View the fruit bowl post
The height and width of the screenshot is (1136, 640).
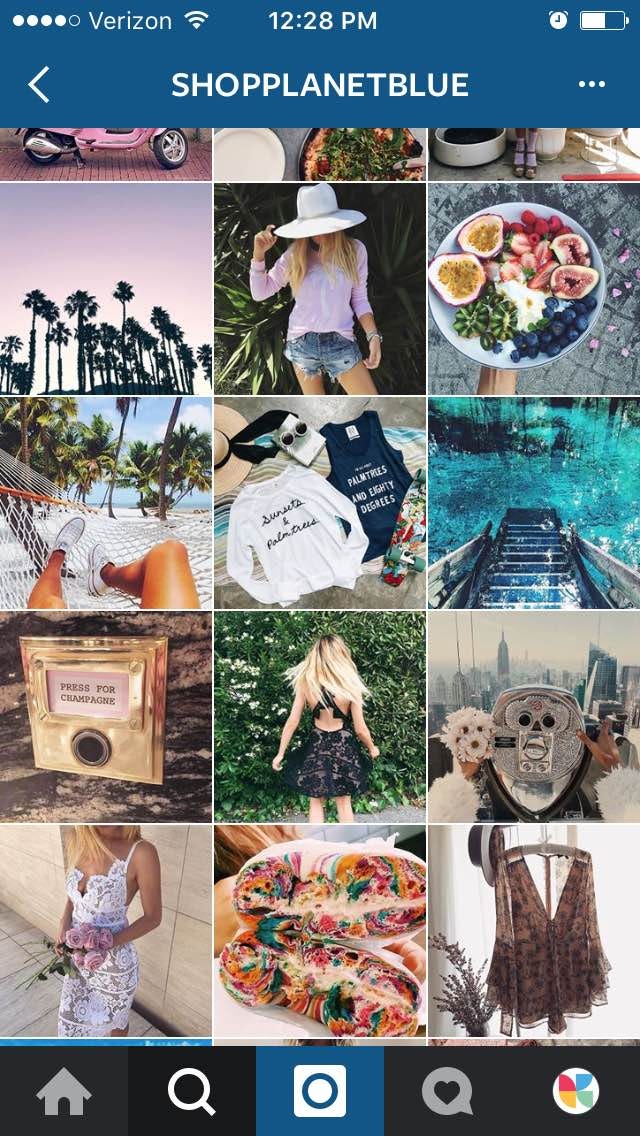coord(534,289)
